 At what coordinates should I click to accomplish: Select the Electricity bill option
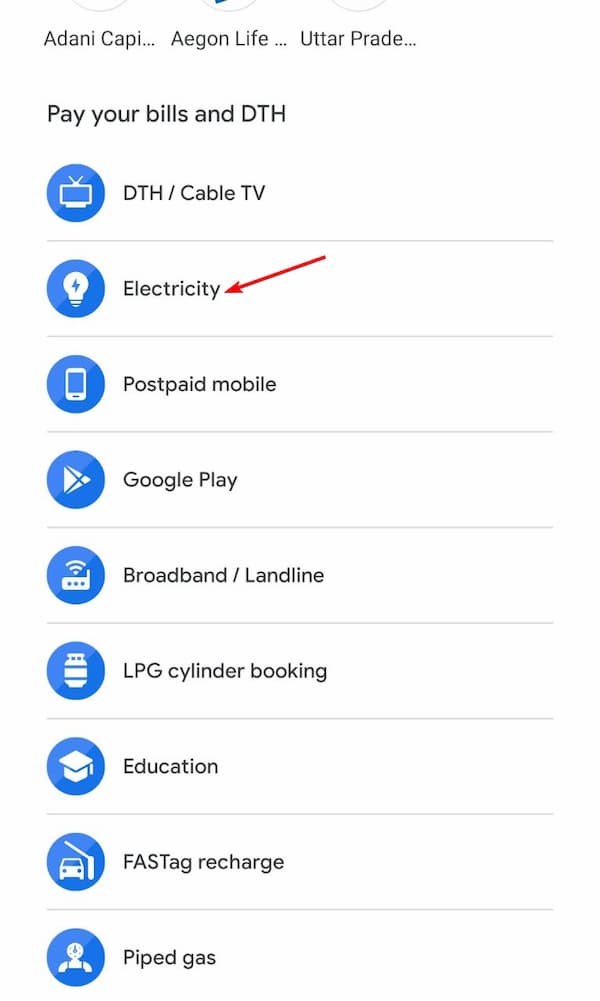171,289
